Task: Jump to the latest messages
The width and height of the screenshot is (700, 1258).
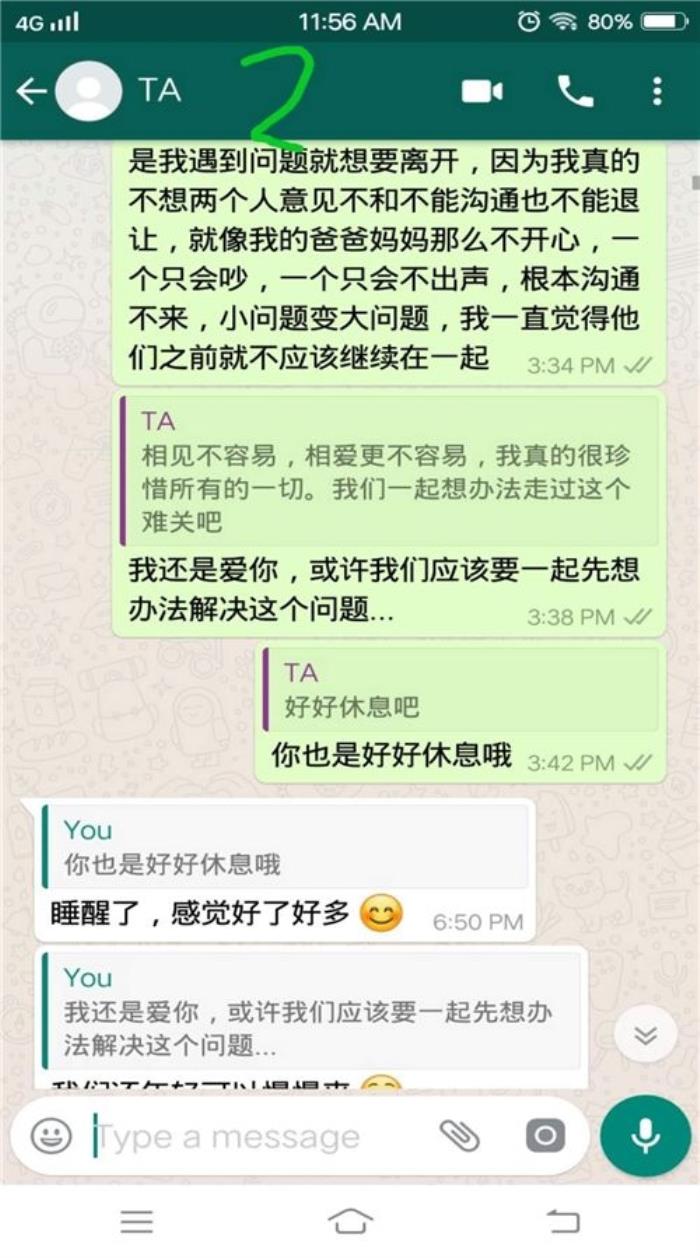Action: (645, 1035)
